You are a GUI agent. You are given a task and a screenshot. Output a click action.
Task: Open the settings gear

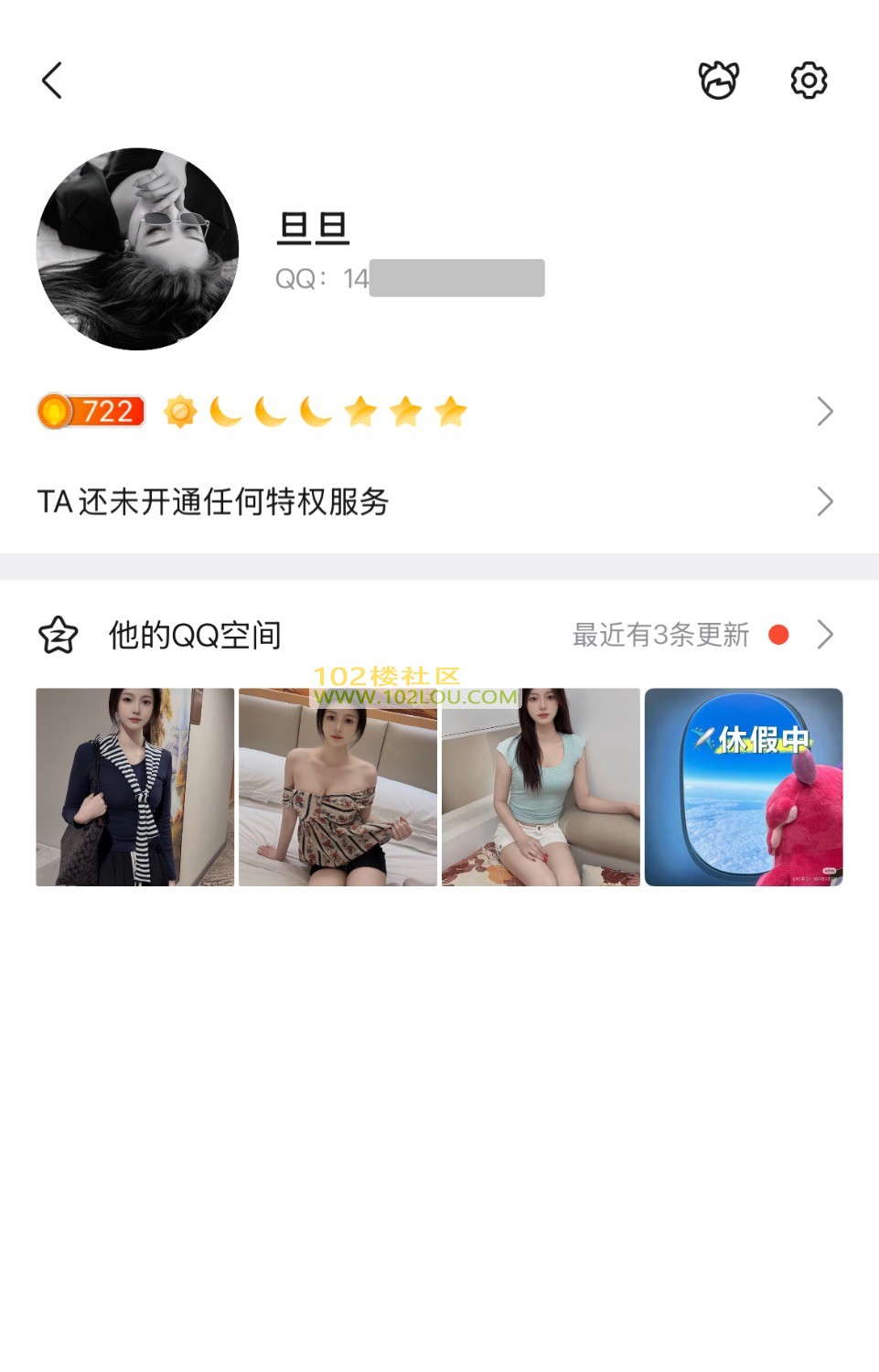click(809, 80)
